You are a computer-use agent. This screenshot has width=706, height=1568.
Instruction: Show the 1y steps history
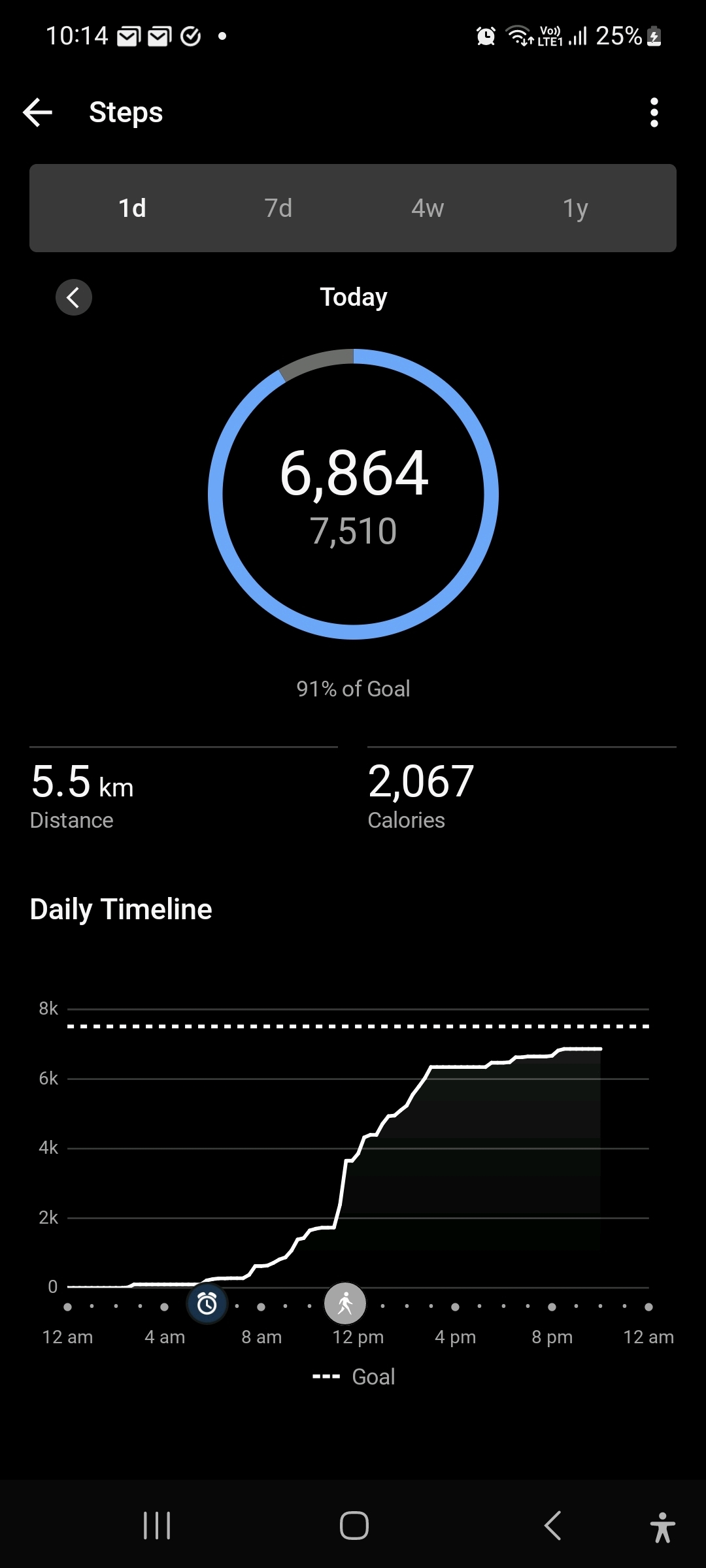coord(575,208)
